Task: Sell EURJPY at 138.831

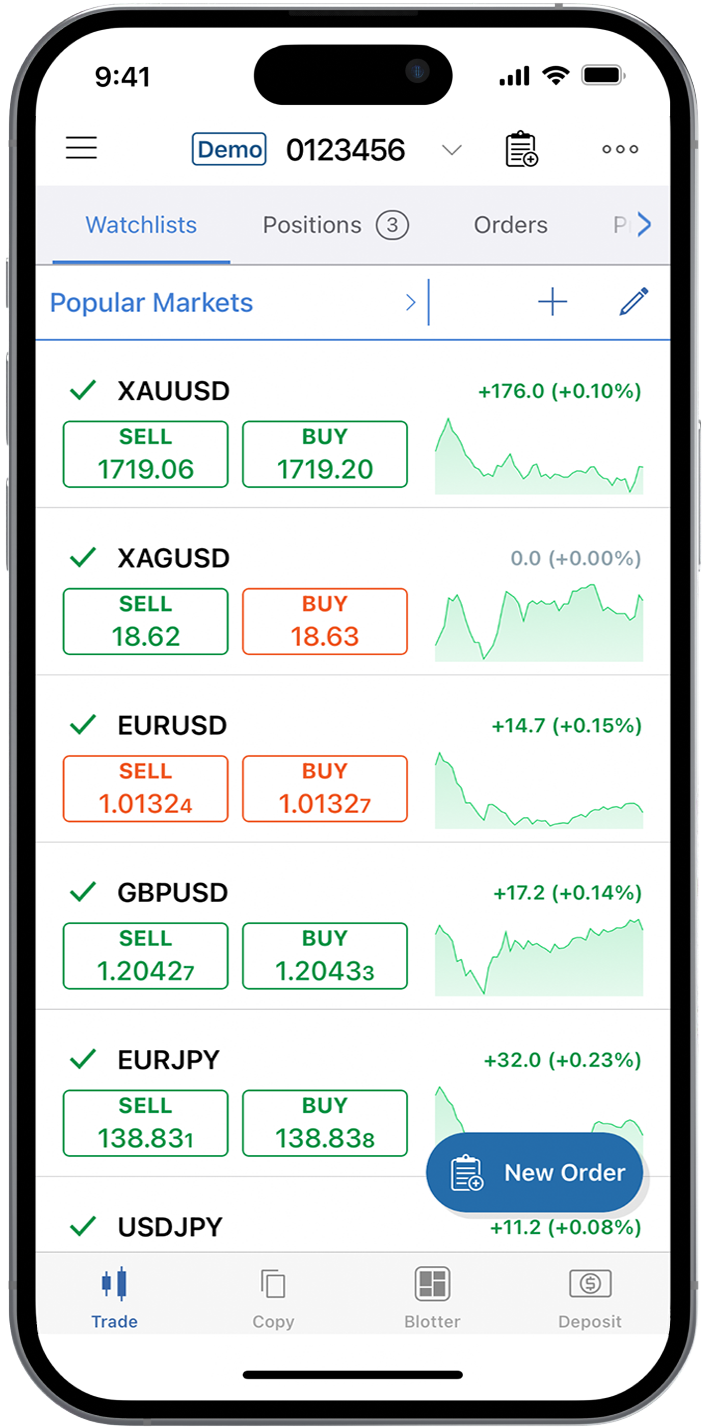Action: [x=146, y=1122]
